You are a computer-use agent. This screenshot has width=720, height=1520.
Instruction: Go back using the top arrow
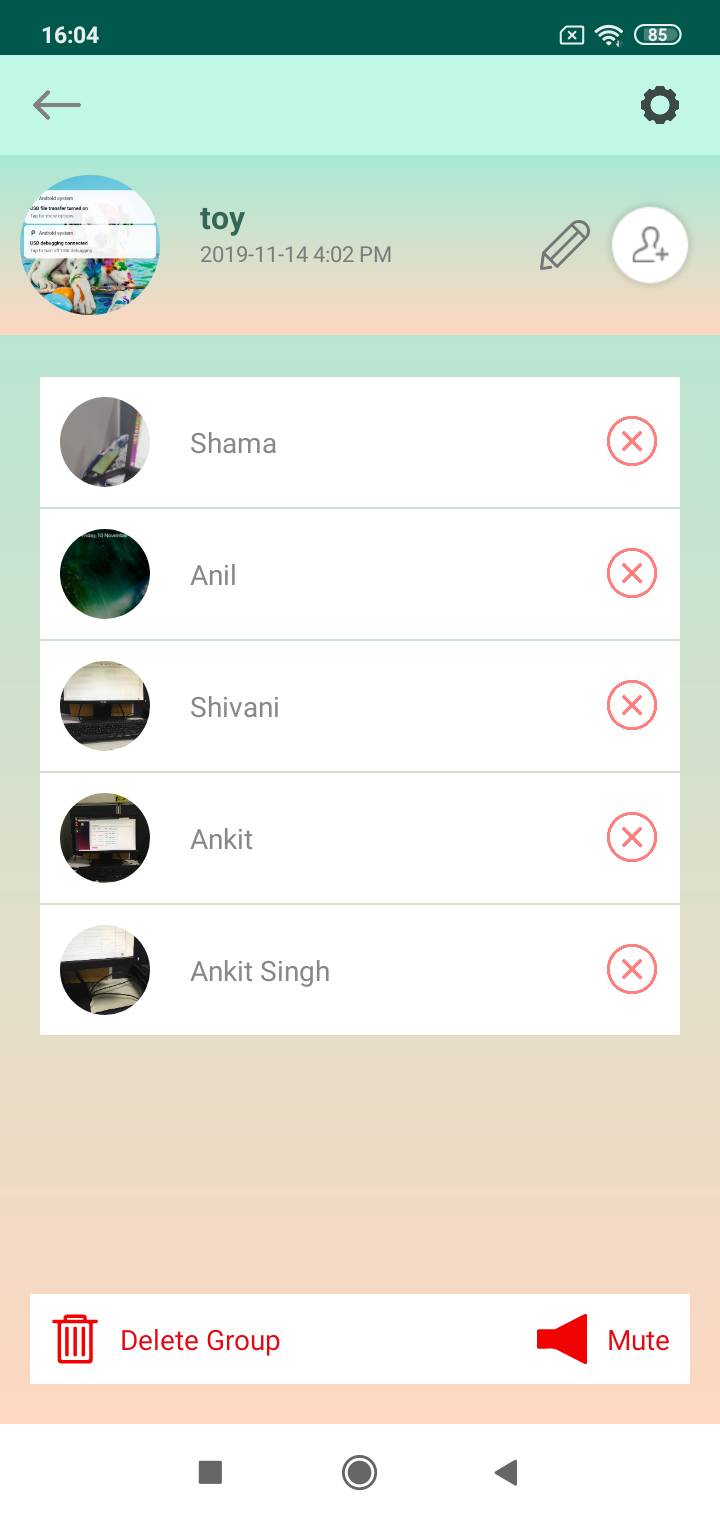pyautogui.click(x=57, y=105)
